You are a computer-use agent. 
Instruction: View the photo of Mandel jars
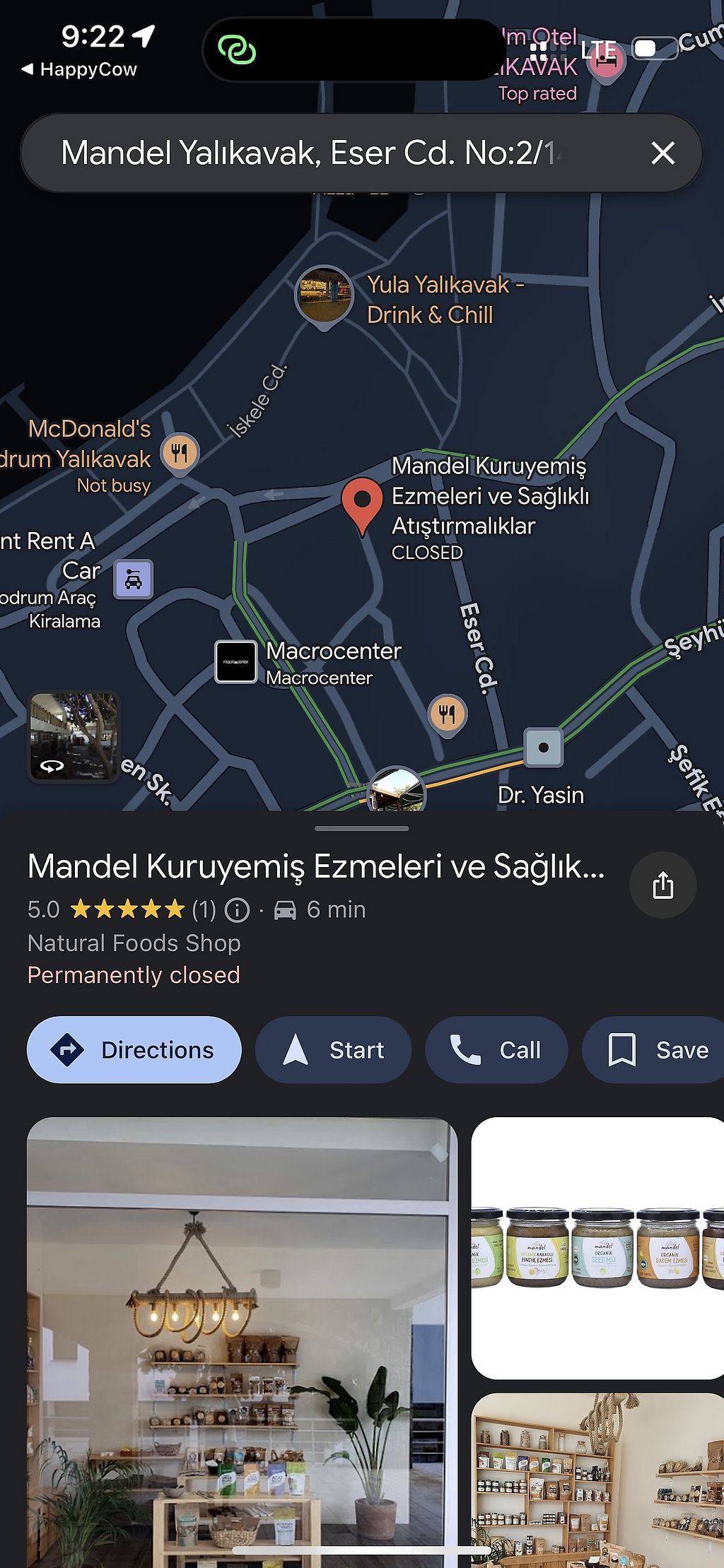[597, 1247]
